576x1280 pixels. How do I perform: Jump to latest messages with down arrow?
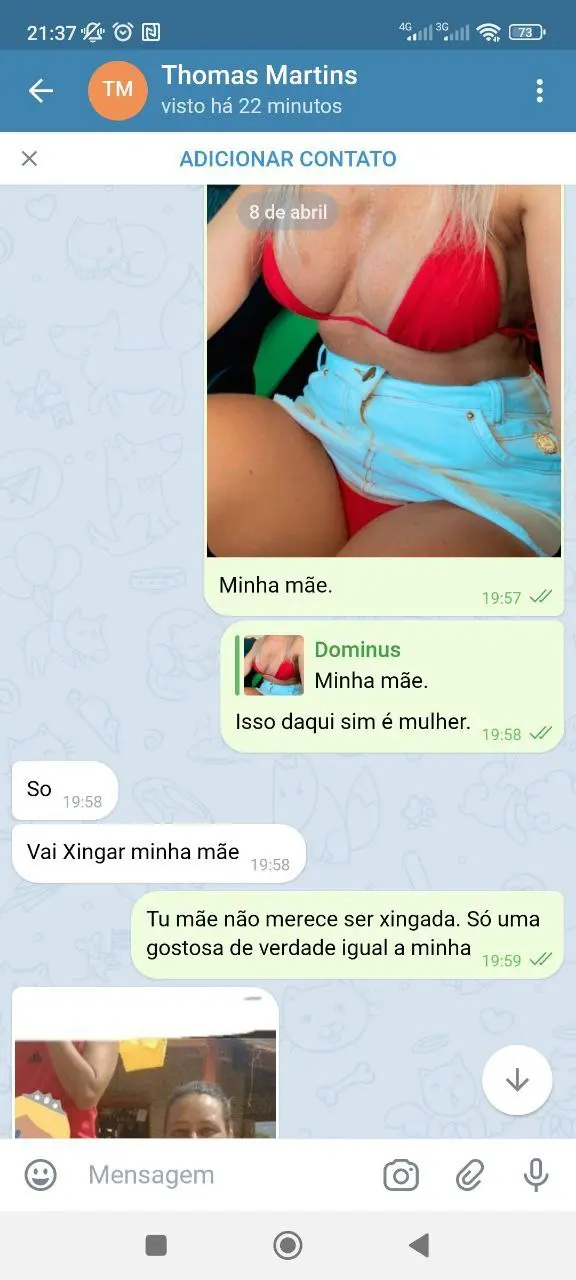517,1080
